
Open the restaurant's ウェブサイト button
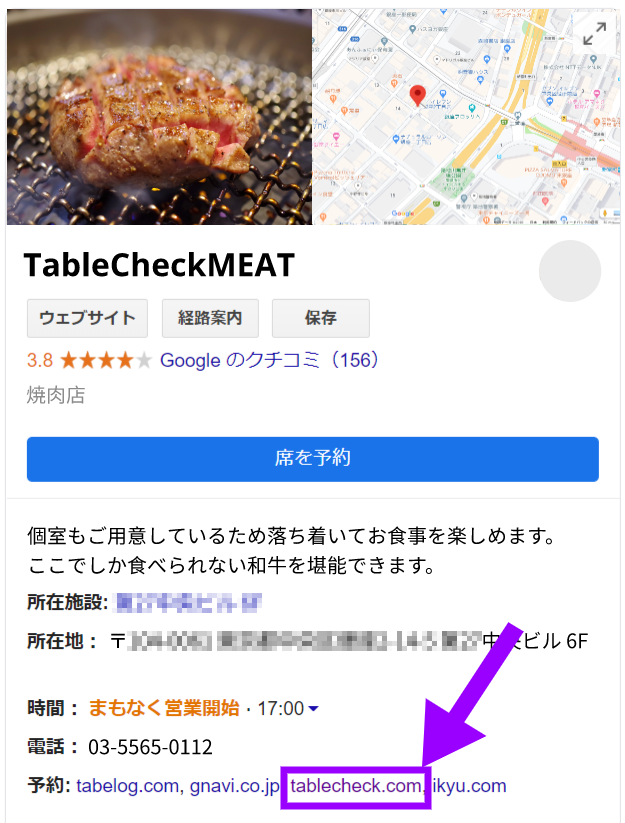[x=87, y=318]
